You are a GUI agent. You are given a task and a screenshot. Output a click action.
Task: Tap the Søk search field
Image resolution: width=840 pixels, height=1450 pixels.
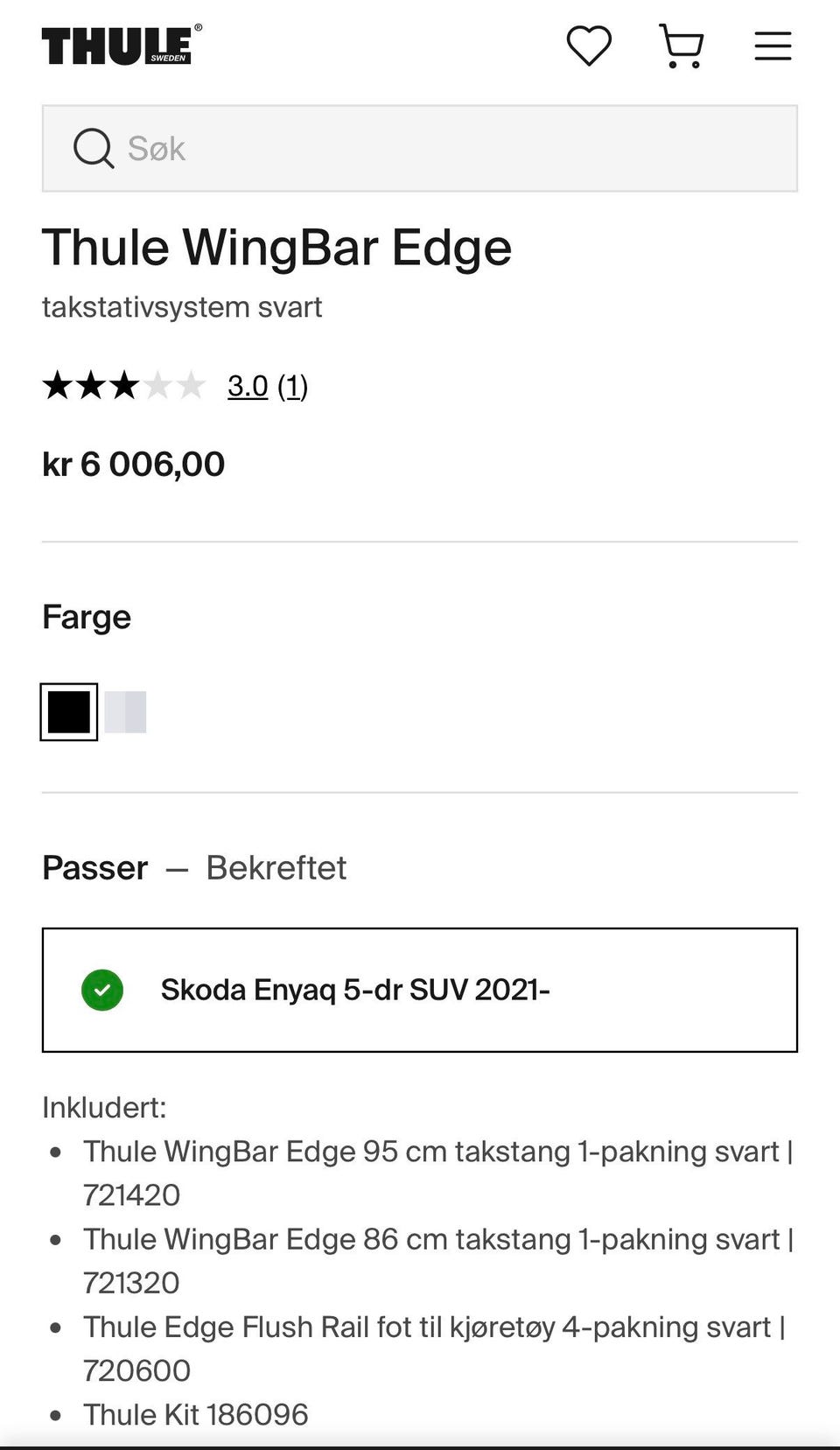(x=420, y=149)
